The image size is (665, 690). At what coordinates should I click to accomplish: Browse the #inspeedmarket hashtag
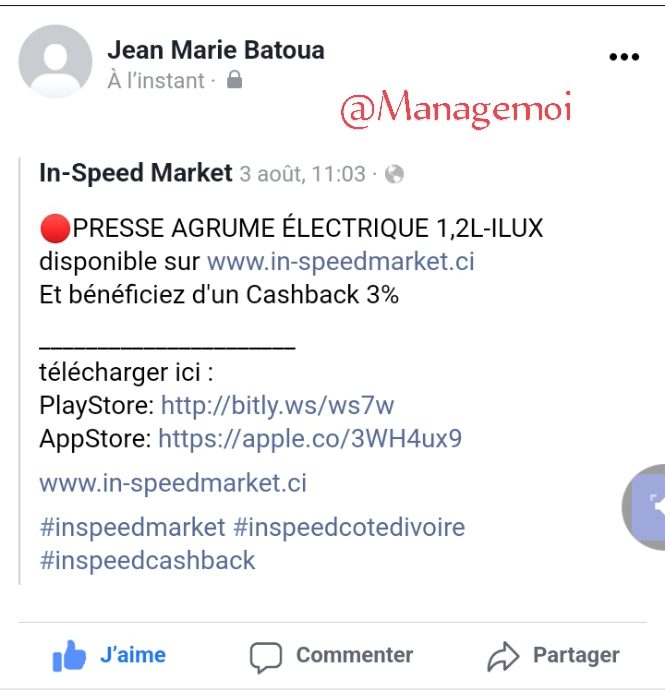[x=132, y=527]
